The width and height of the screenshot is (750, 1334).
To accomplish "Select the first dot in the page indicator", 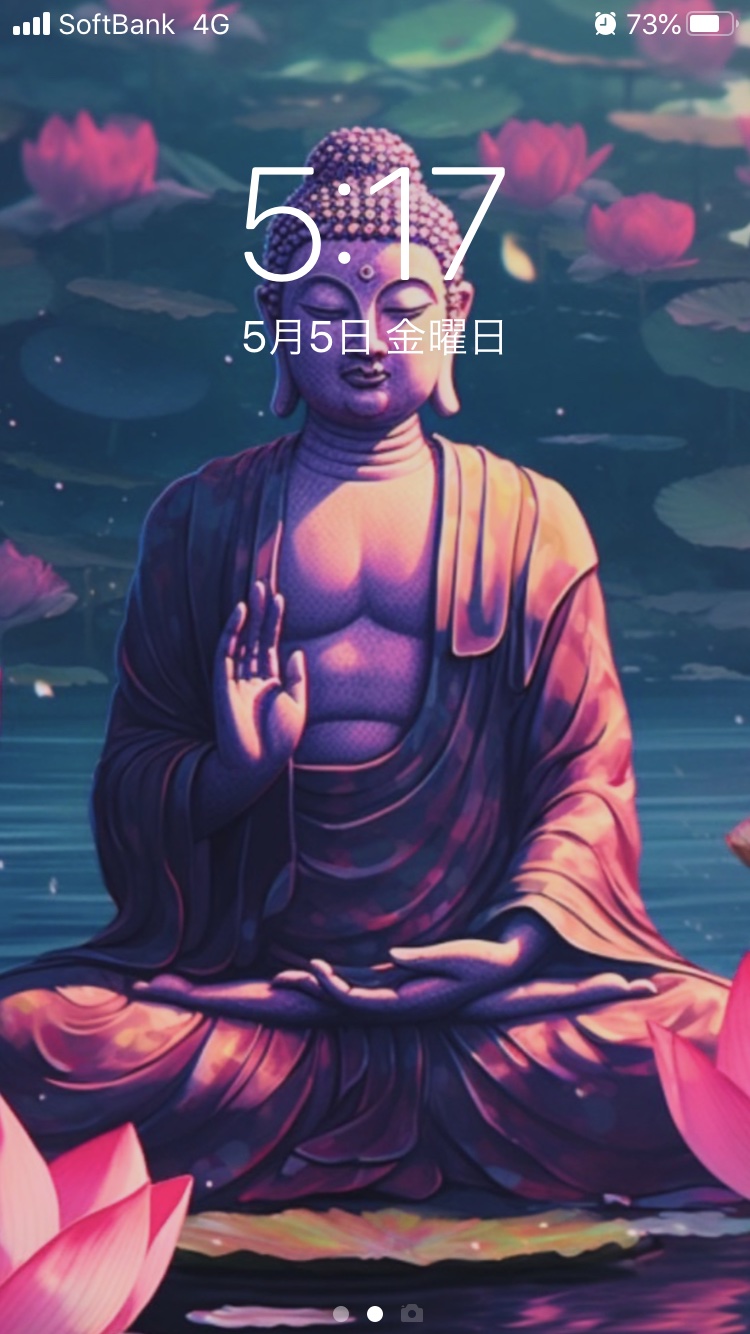I will tap(341, 1313).
